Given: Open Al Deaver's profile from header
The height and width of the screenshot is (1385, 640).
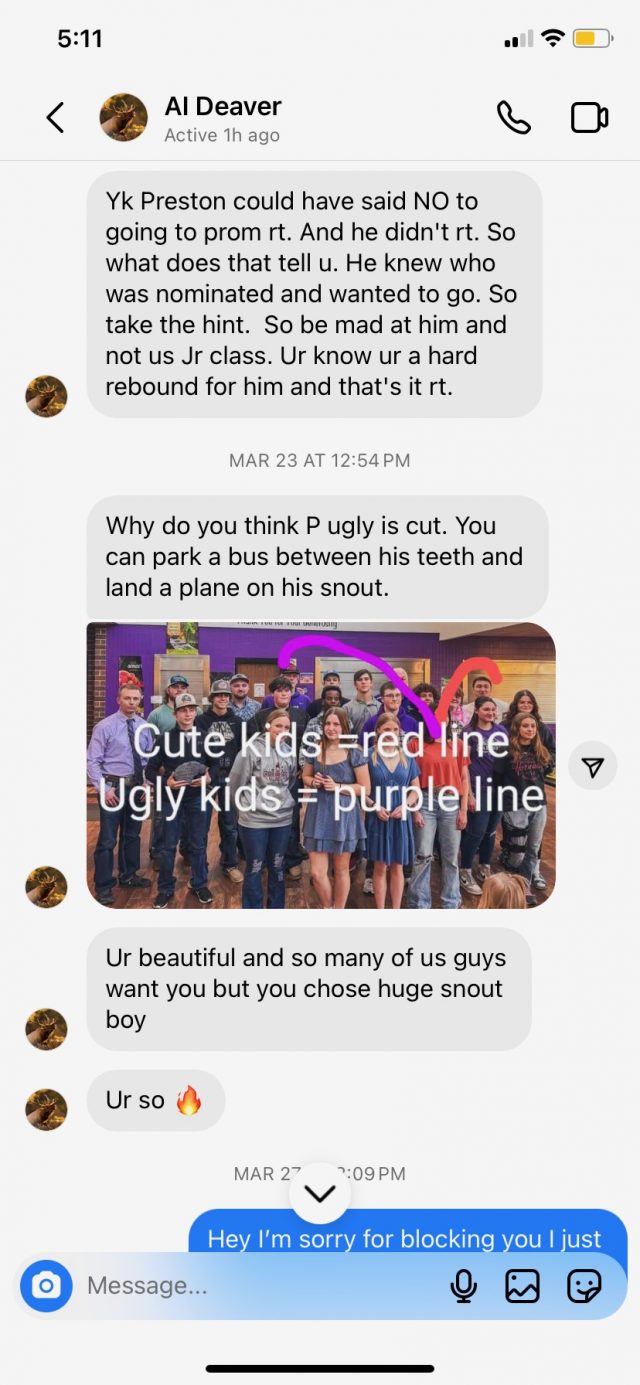Looking at the screenshot, I should point(222,118).
